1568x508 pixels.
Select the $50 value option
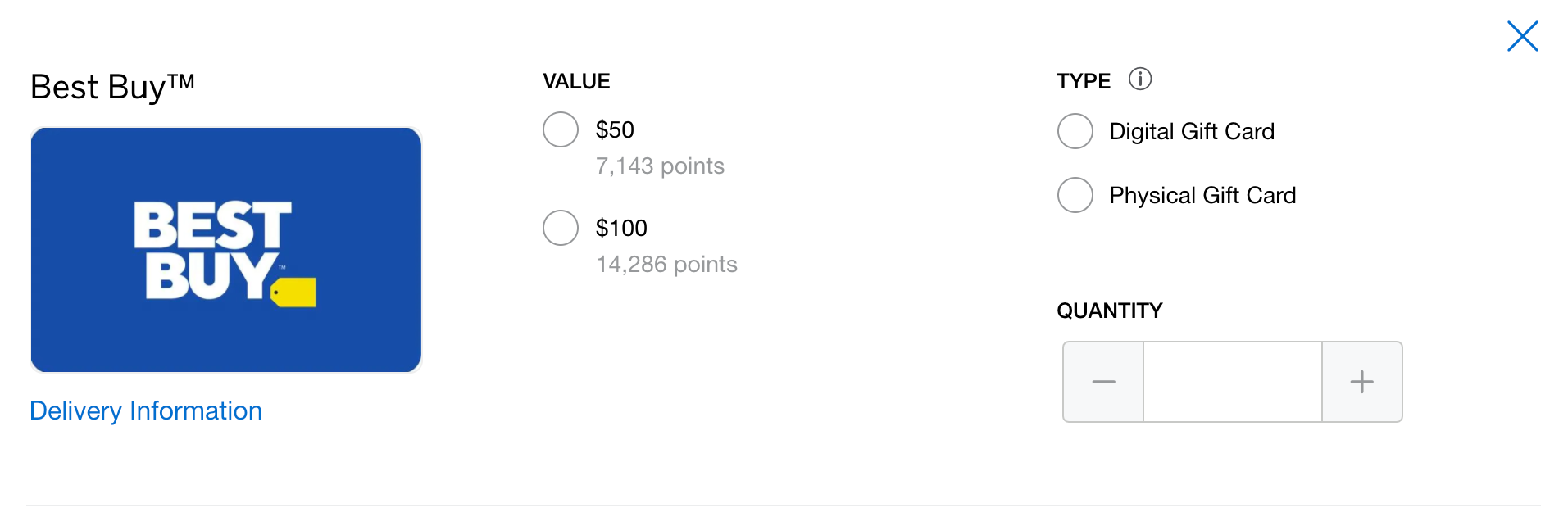[561, 129]
